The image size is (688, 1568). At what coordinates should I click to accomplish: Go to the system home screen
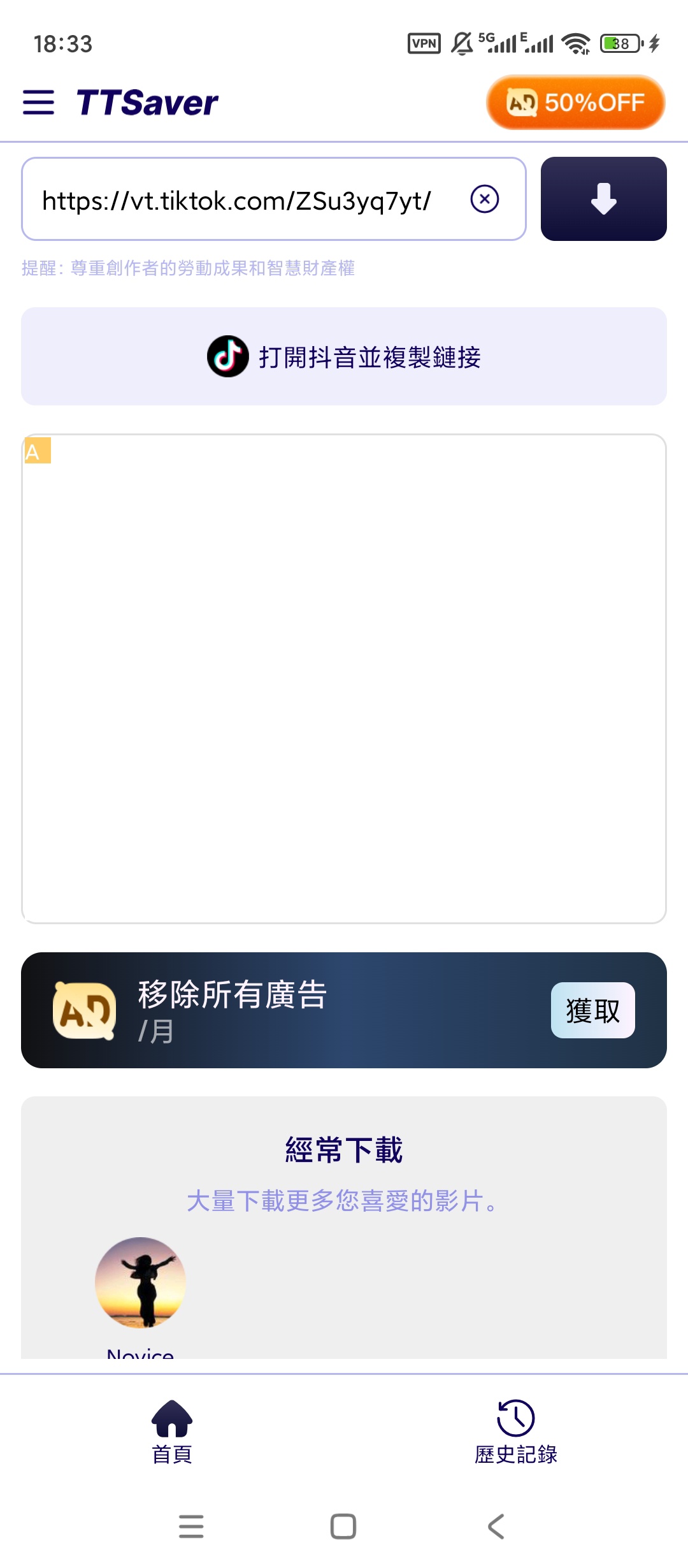343,1527
